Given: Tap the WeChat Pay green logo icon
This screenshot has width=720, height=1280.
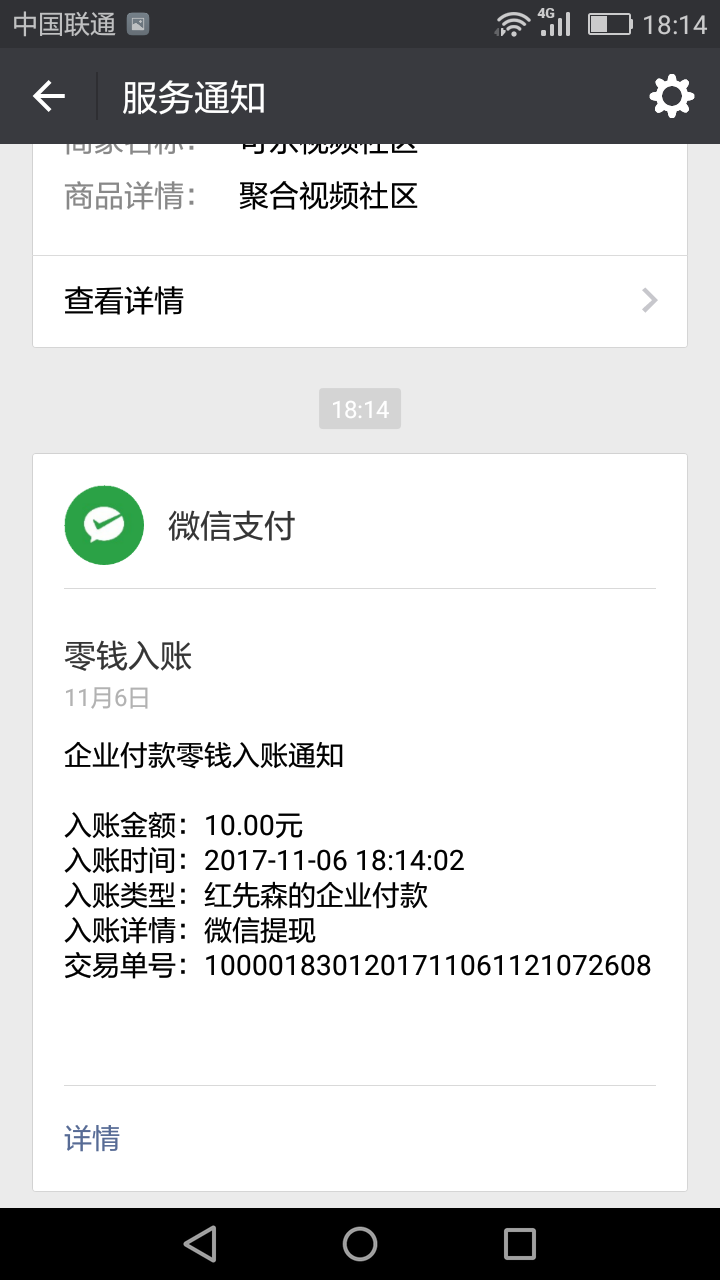Looking at the screenshot, I should pos(103,524).
